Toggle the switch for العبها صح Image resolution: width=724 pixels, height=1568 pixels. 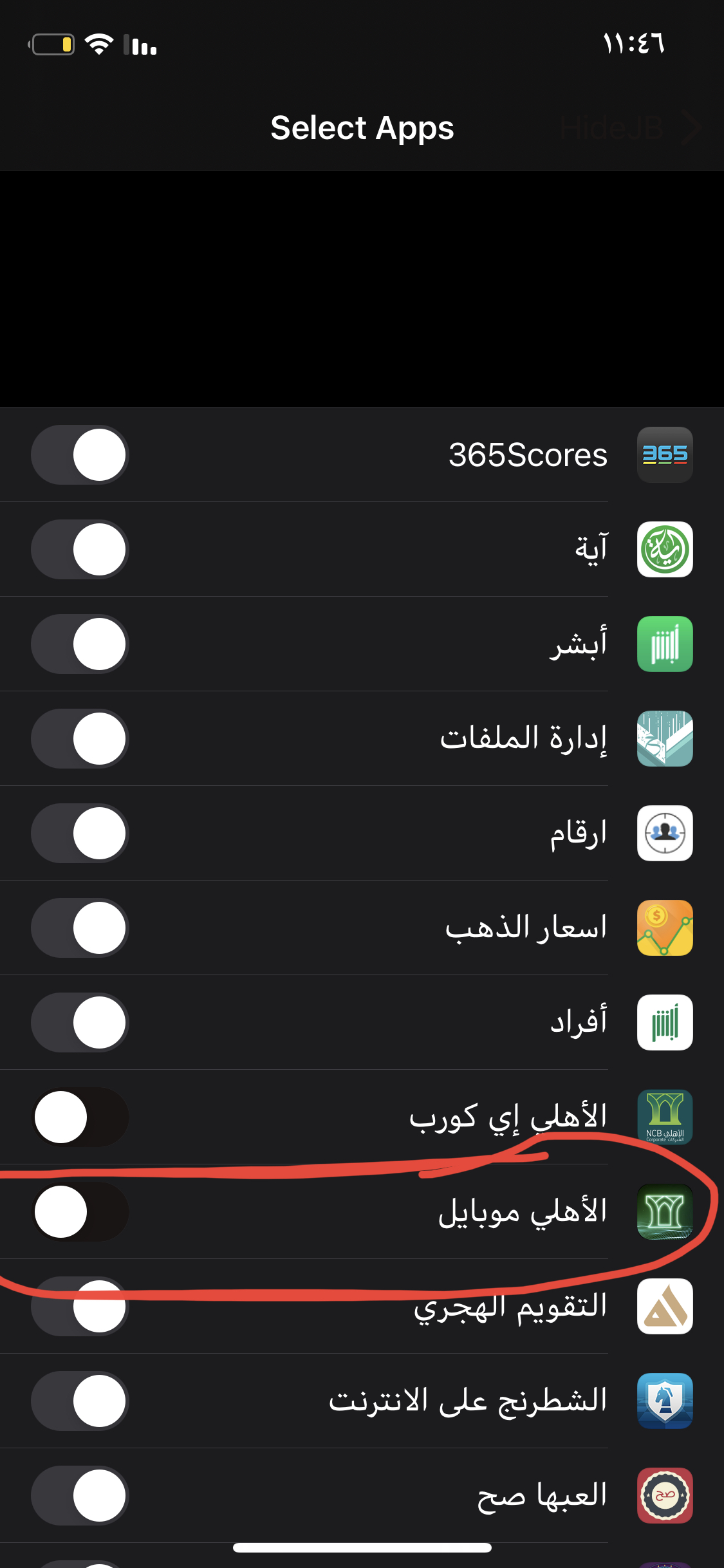tap(80, 1495)
